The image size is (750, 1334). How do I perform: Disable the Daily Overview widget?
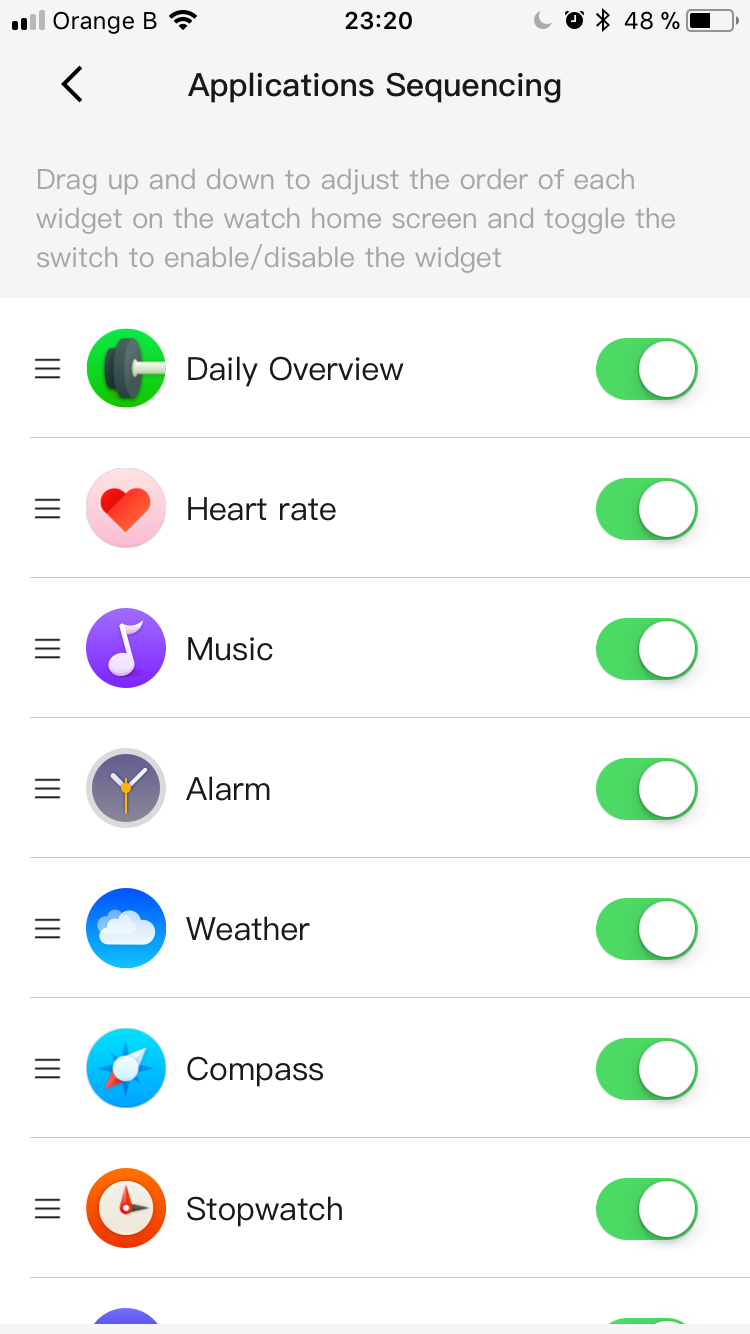(x=646, y=369)
